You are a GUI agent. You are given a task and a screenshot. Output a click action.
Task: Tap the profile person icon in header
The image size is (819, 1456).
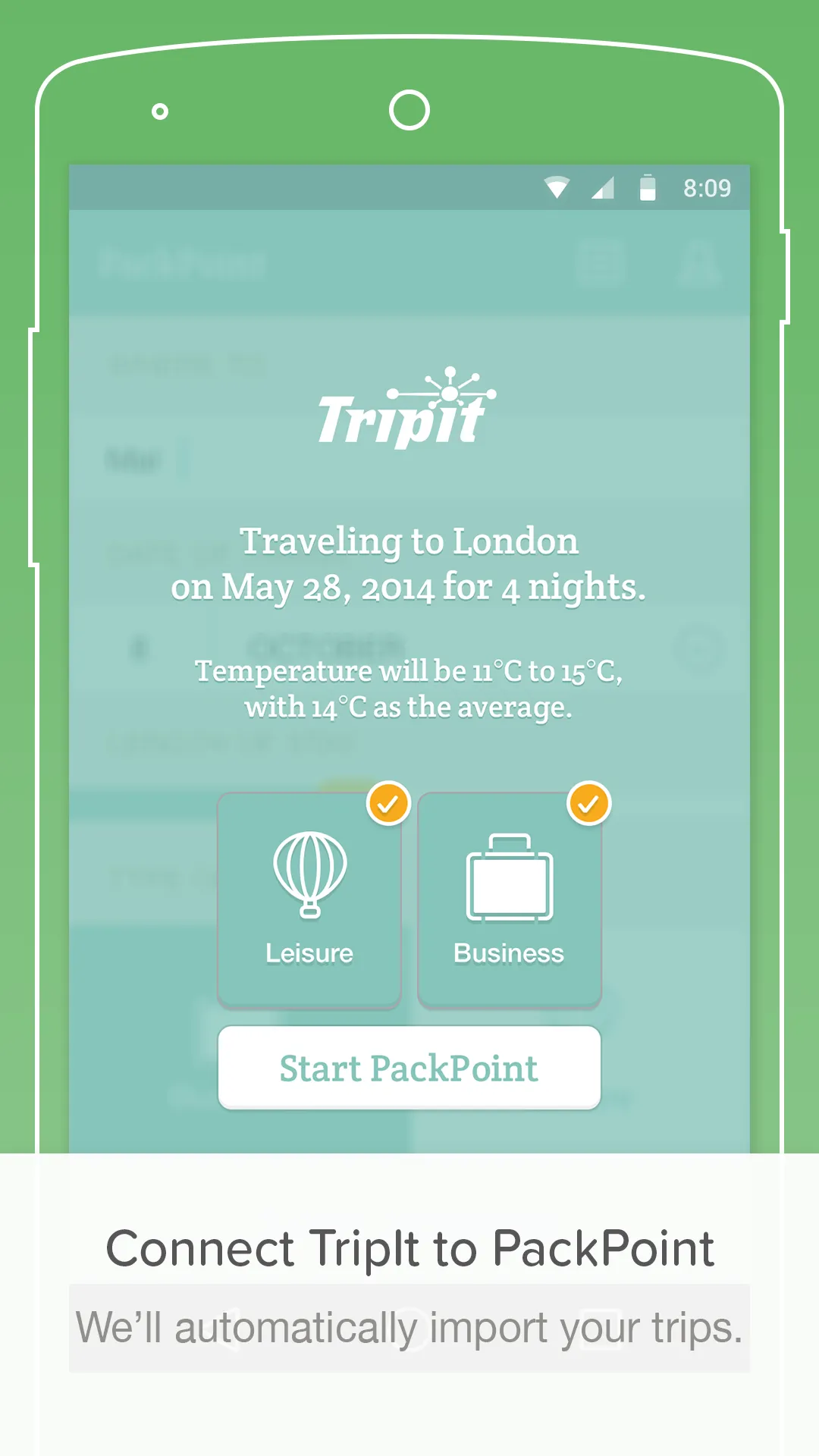[698, 263]
